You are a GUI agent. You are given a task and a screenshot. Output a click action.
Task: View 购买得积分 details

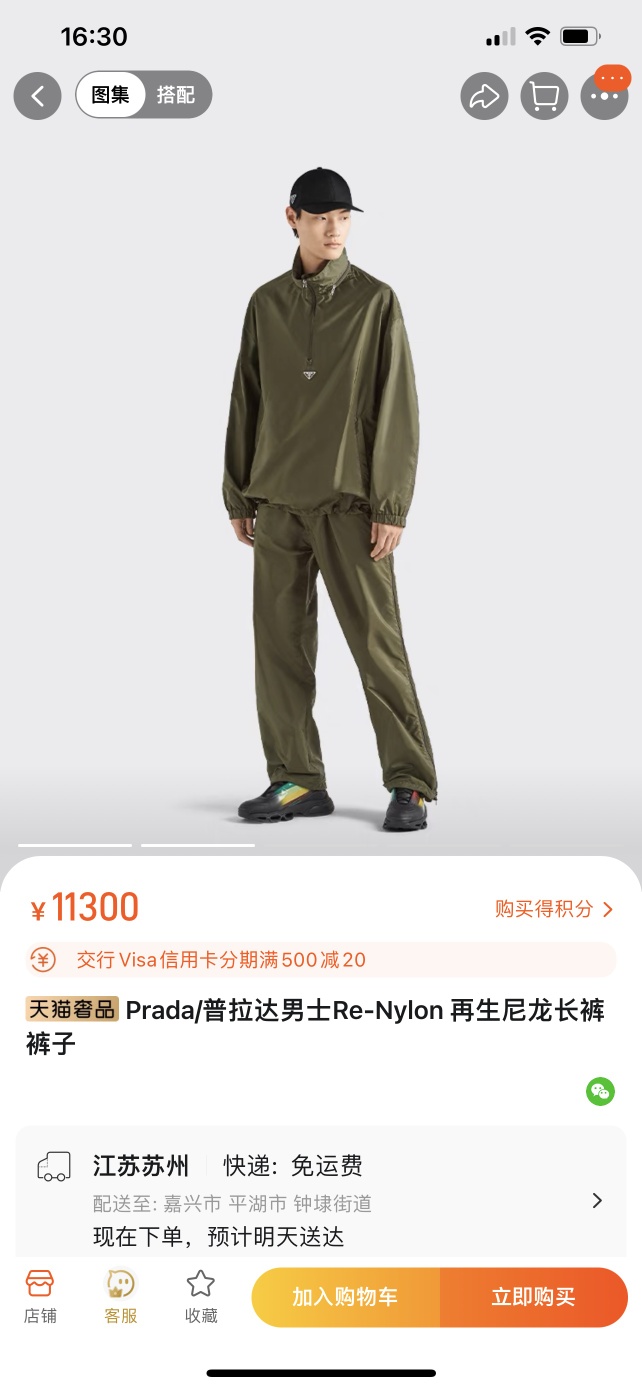pos(553,909)
